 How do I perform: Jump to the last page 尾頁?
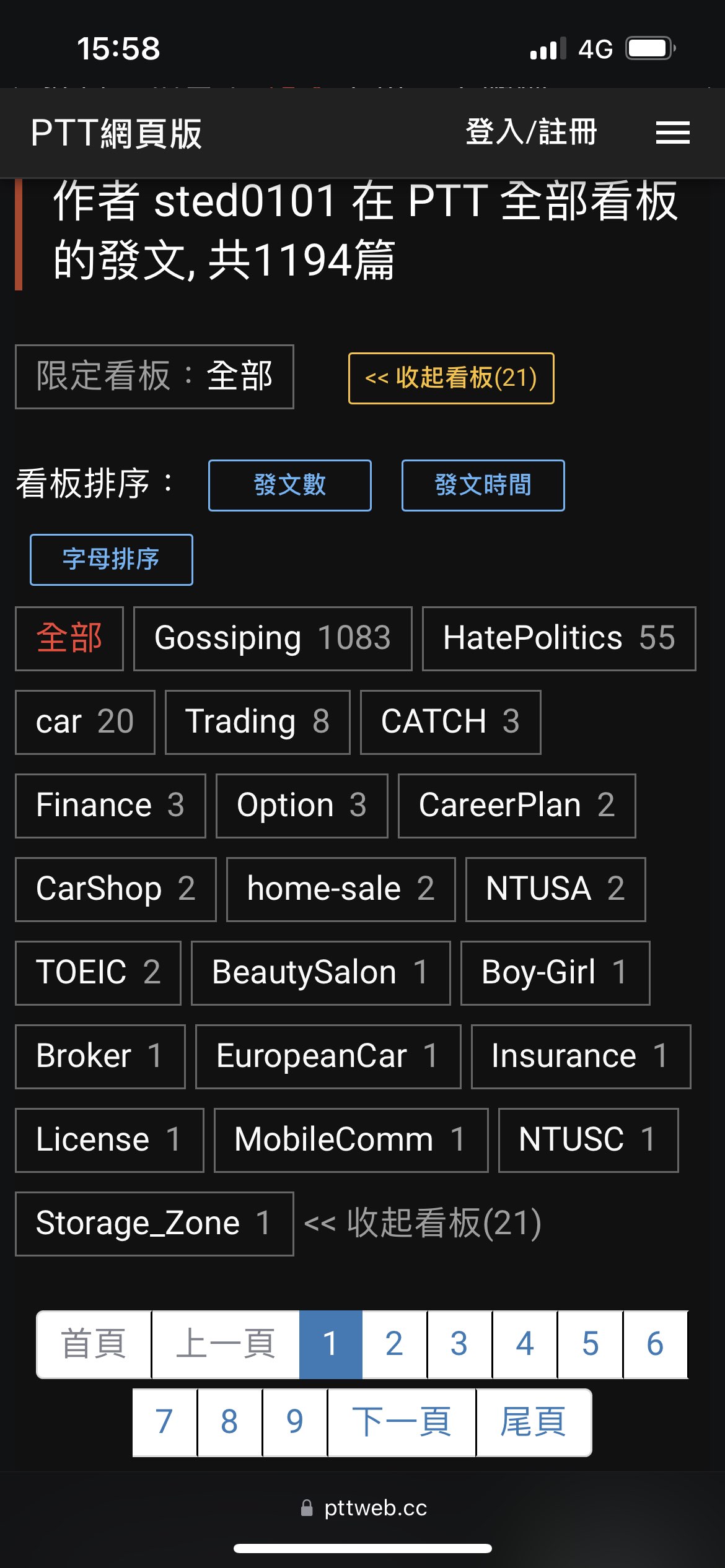534,1422
